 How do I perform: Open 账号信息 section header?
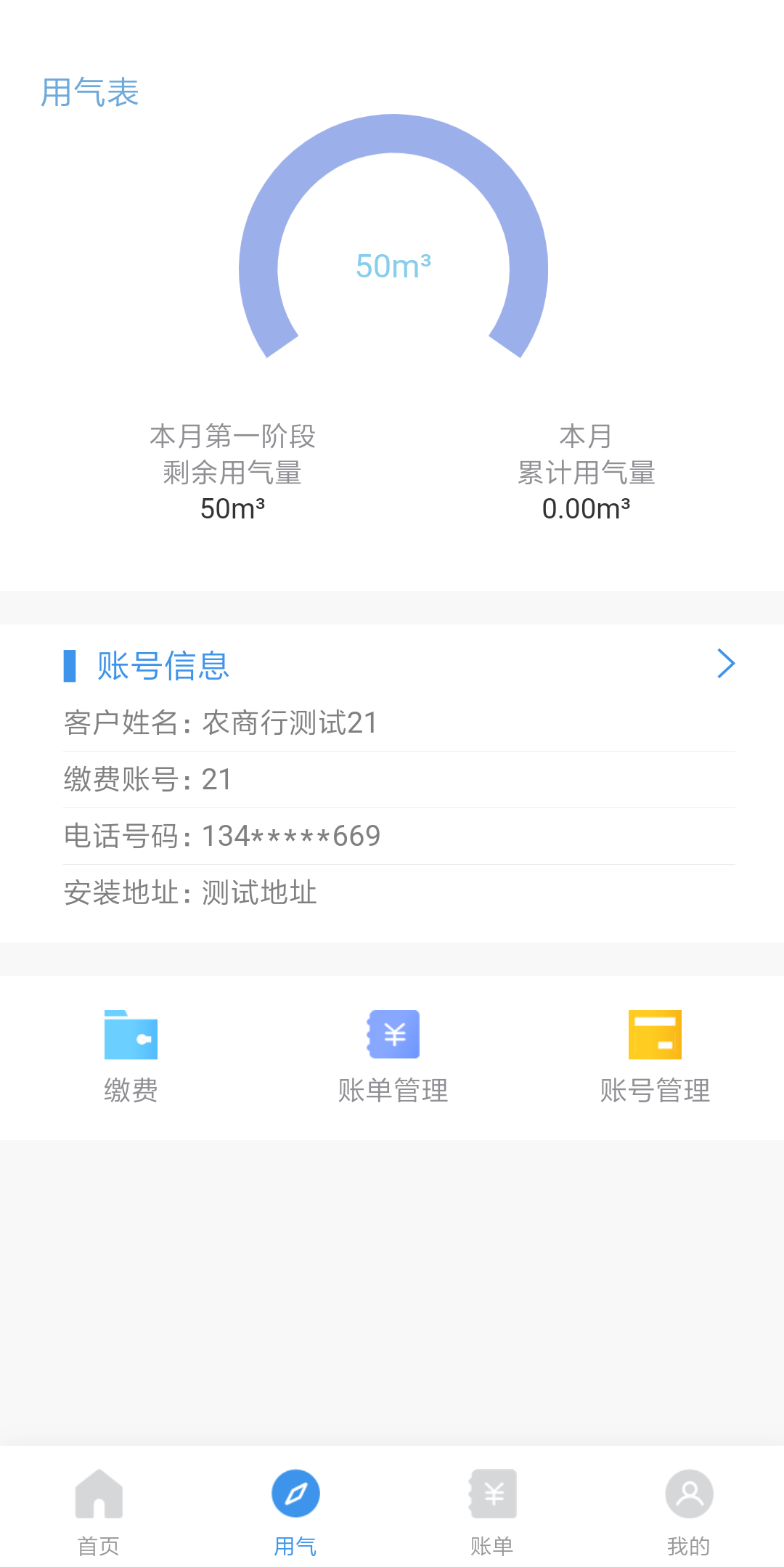(x=163, y=664)
